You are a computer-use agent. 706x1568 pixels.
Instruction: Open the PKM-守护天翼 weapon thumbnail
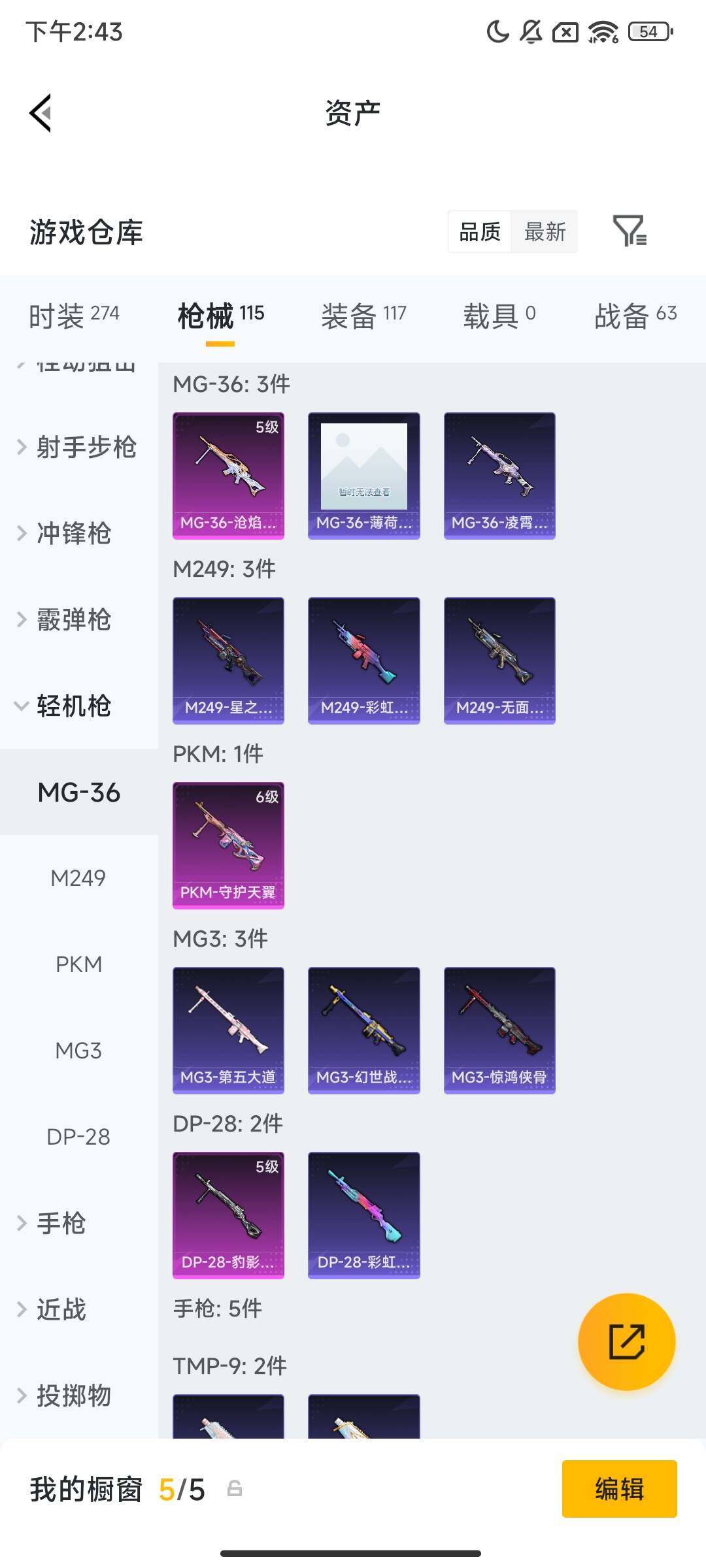pos(228,846)
